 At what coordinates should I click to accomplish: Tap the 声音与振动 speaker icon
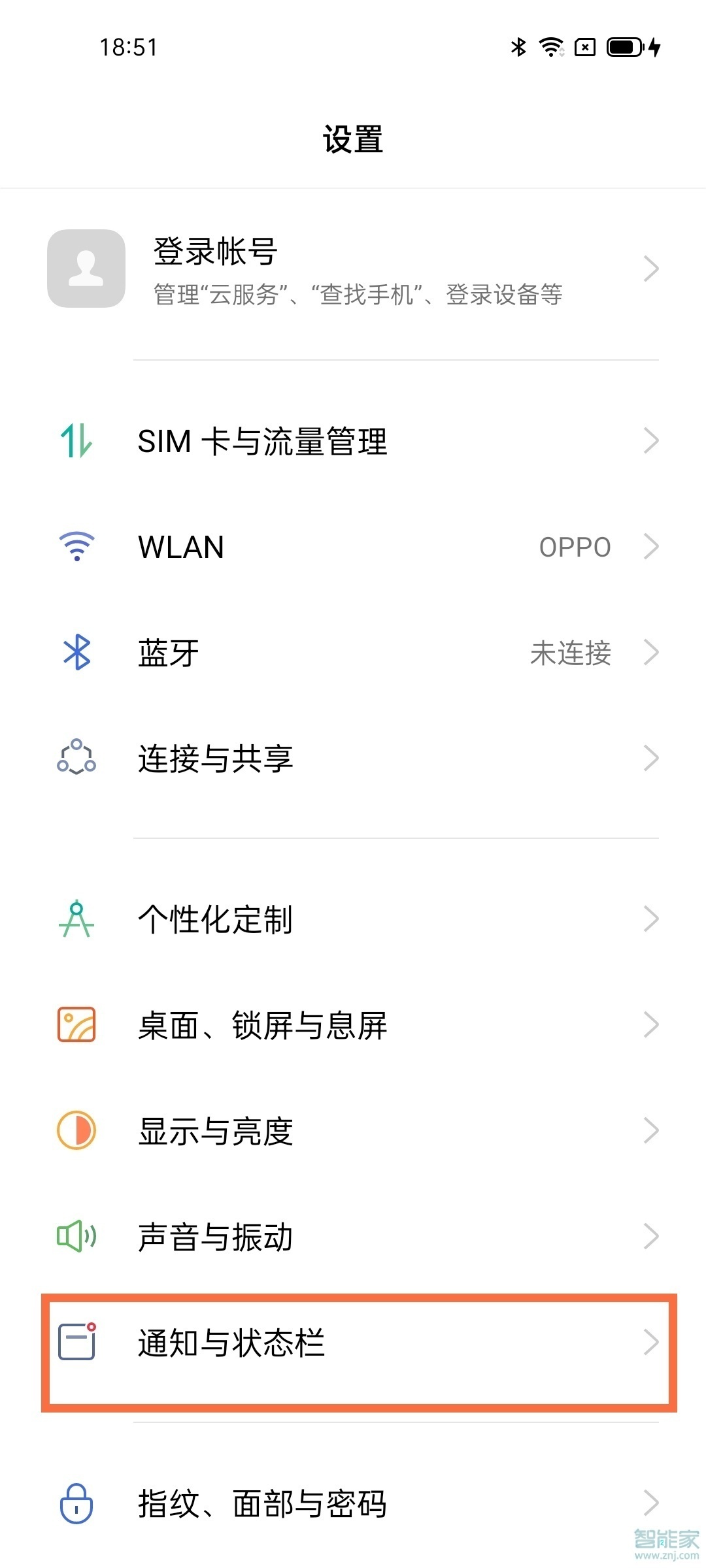pyautogui.click(x=76, y=1237)
